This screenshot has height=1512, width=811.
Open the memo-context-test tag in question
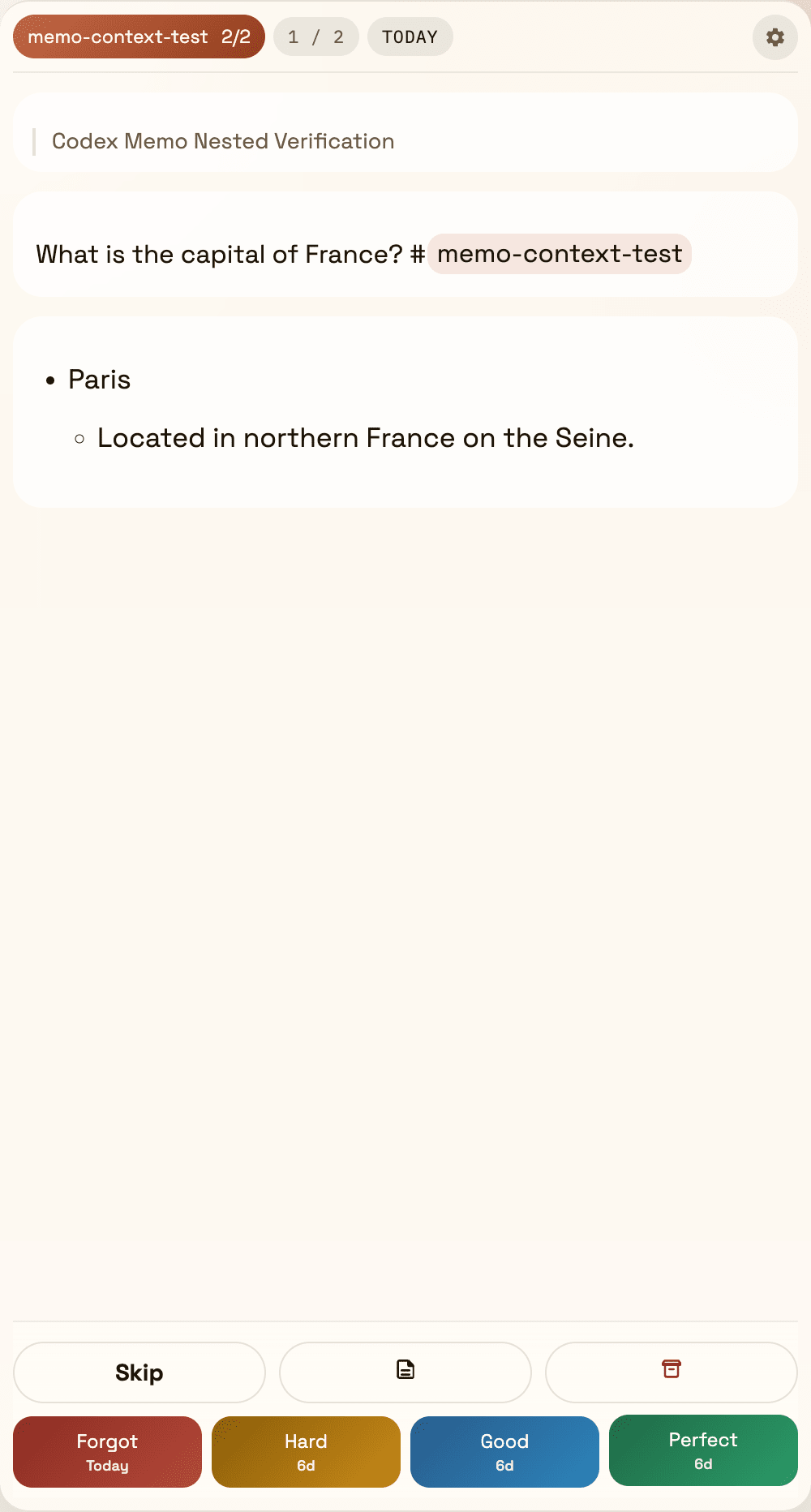[559, 254]
